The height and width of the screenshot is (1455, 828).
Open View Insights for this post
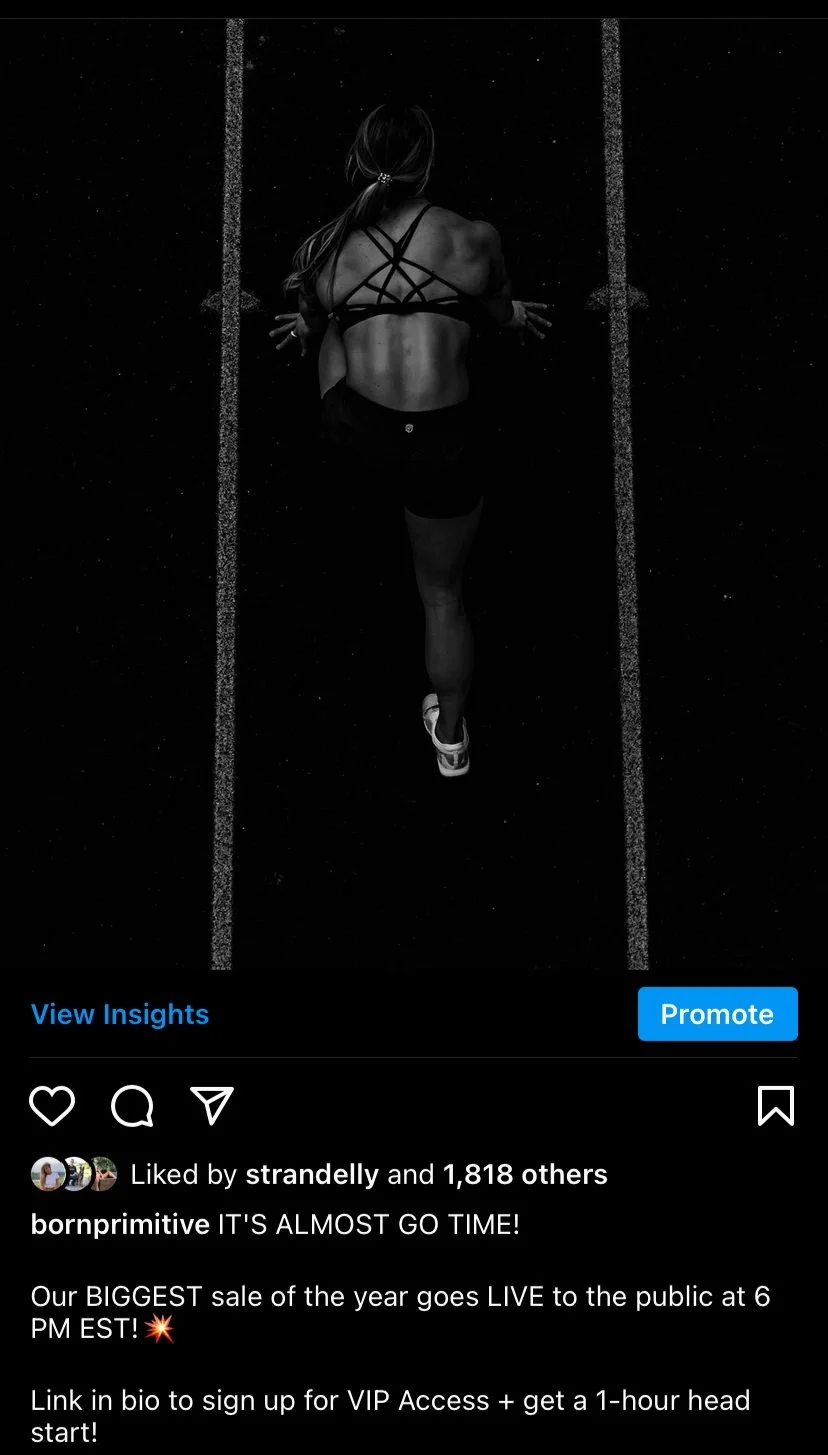point(120,1014)
